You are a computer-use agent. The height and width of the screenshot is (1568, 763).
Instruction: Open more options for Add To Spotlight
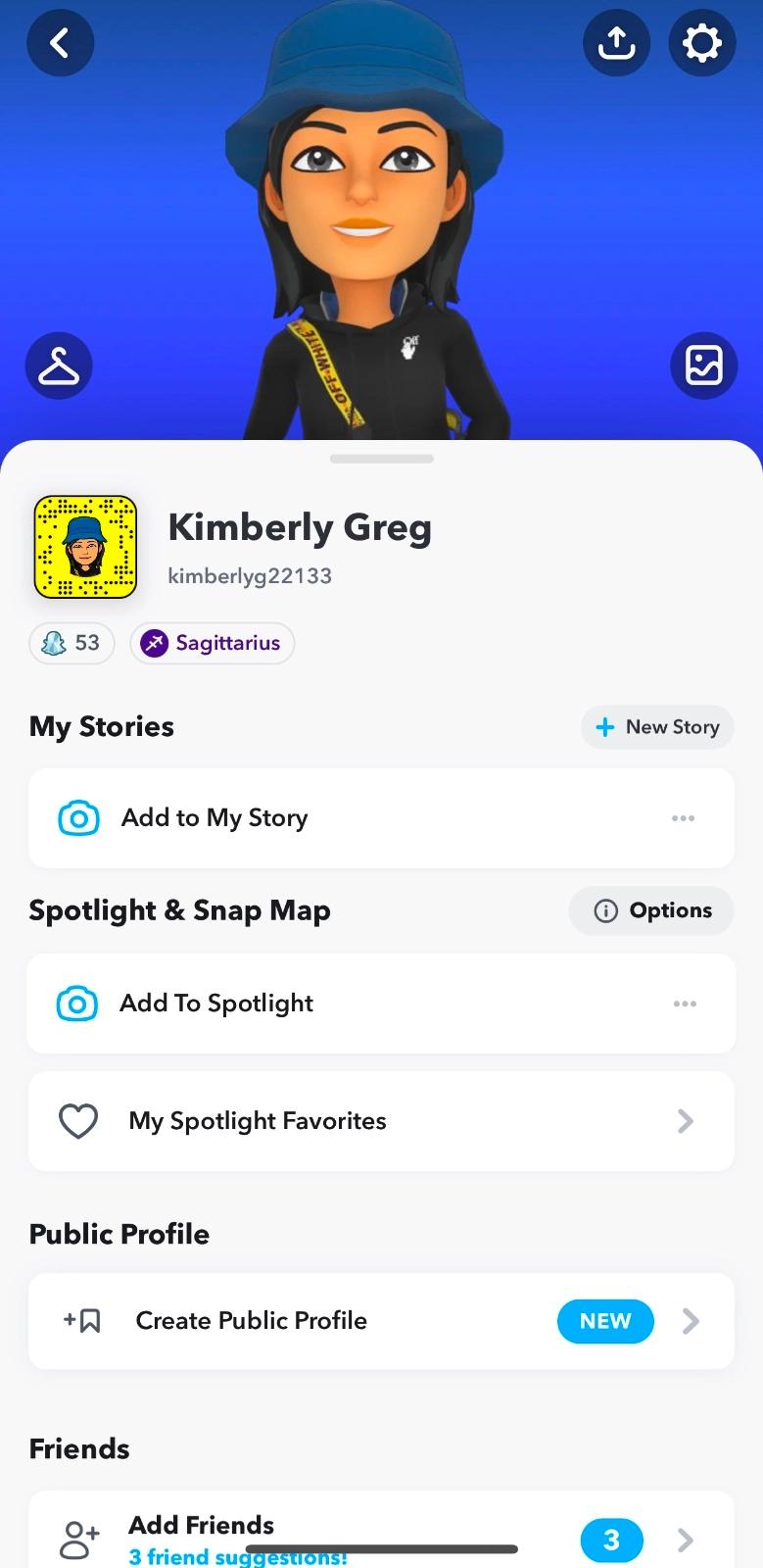tap(685, 1004)
